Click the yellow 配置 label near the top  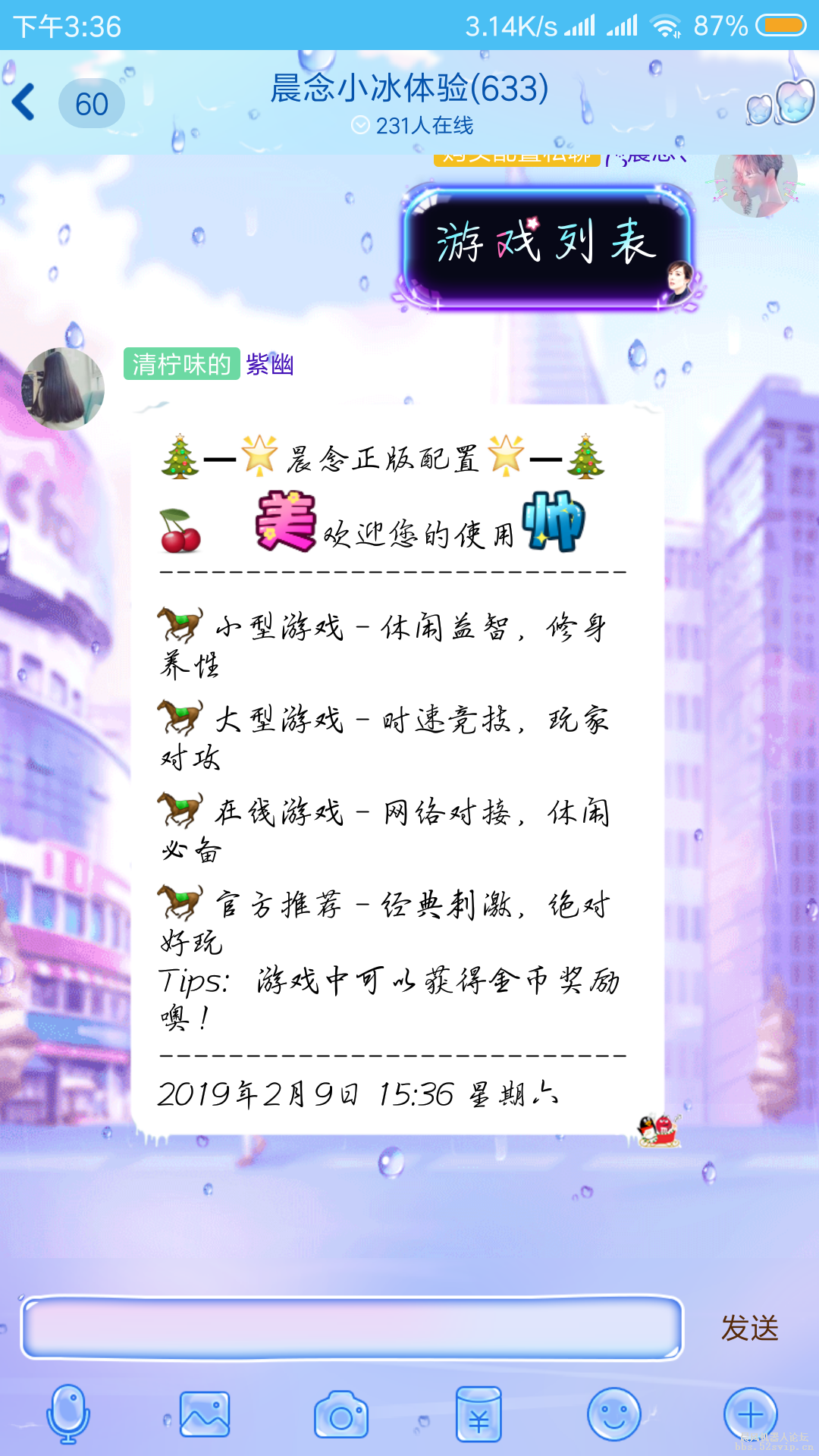coord(516,159)
